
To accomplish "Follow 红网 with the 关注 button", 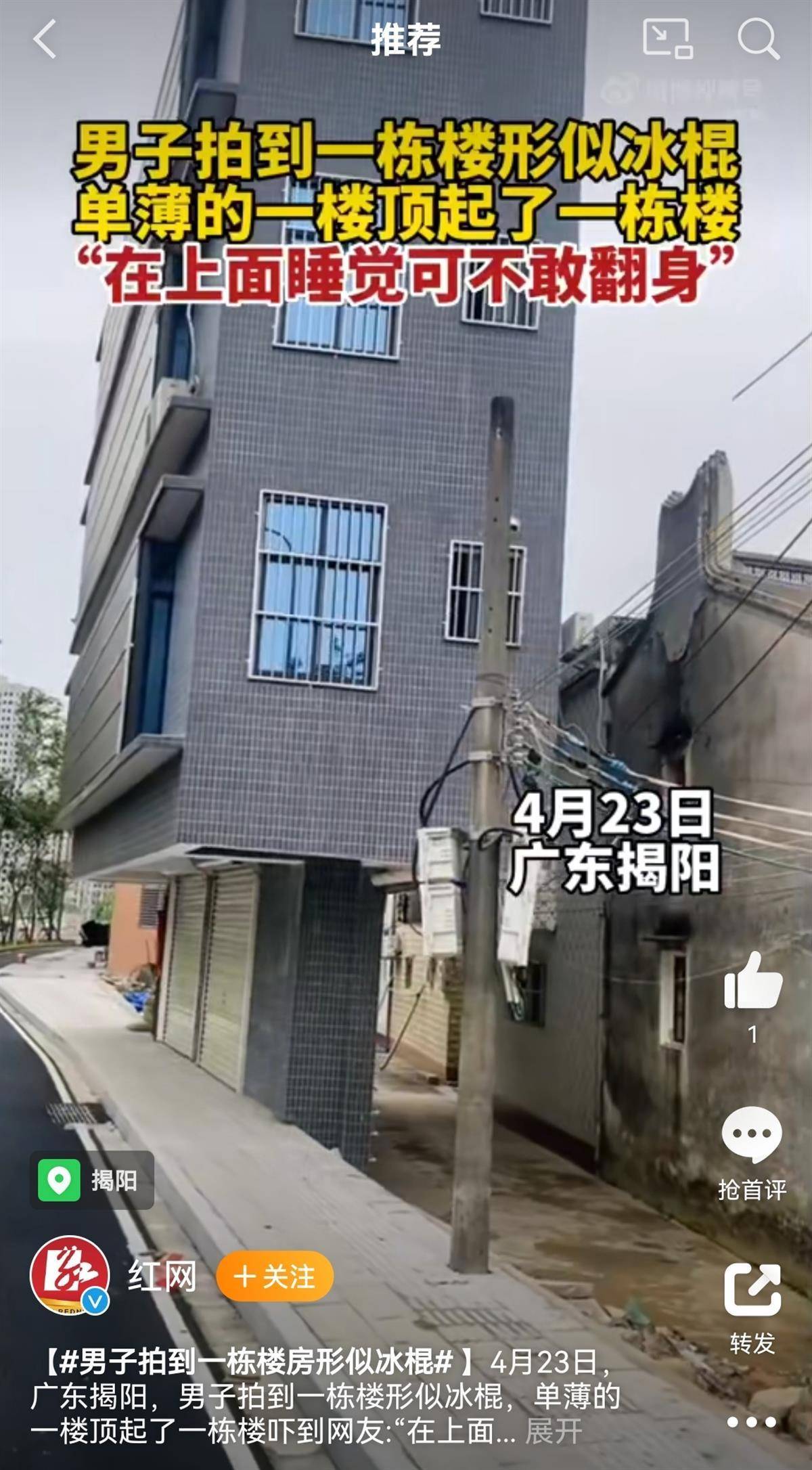I will [275, 1277].
